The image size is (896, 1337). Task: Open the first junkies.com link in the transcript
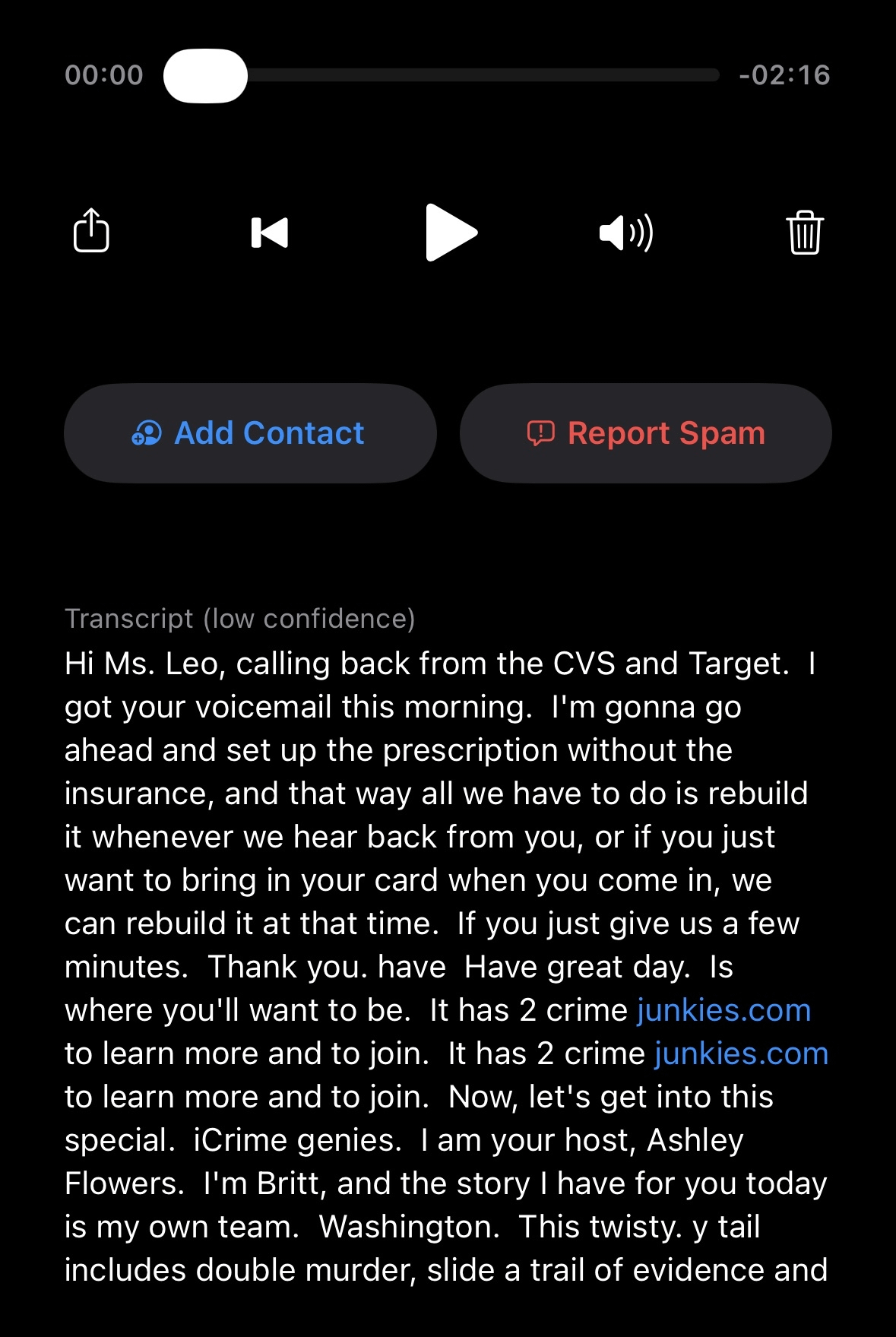coord(723,1011)
